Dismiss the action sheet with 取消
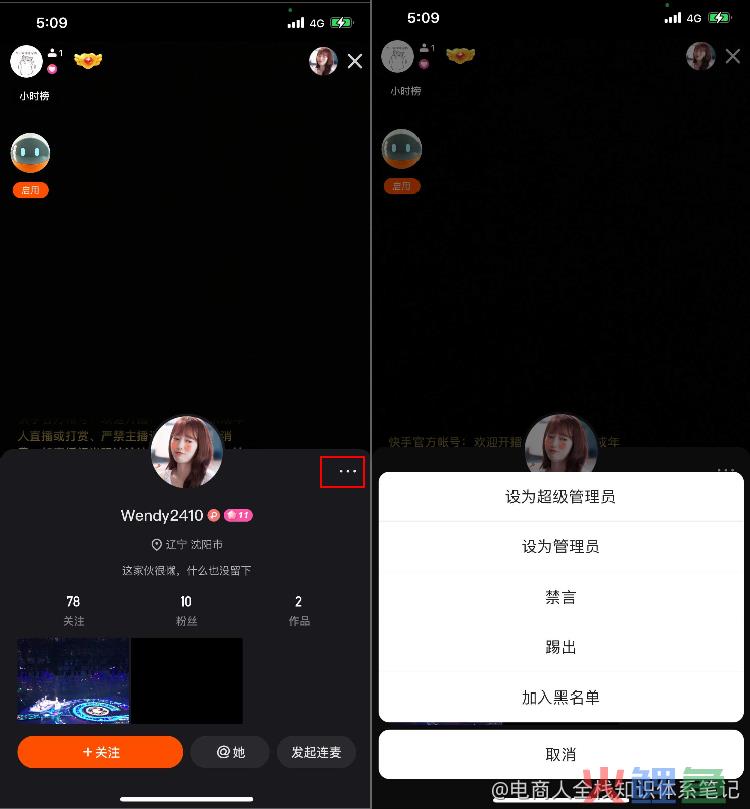The width and height of the screenshot is (750, 809). point(560,754)
